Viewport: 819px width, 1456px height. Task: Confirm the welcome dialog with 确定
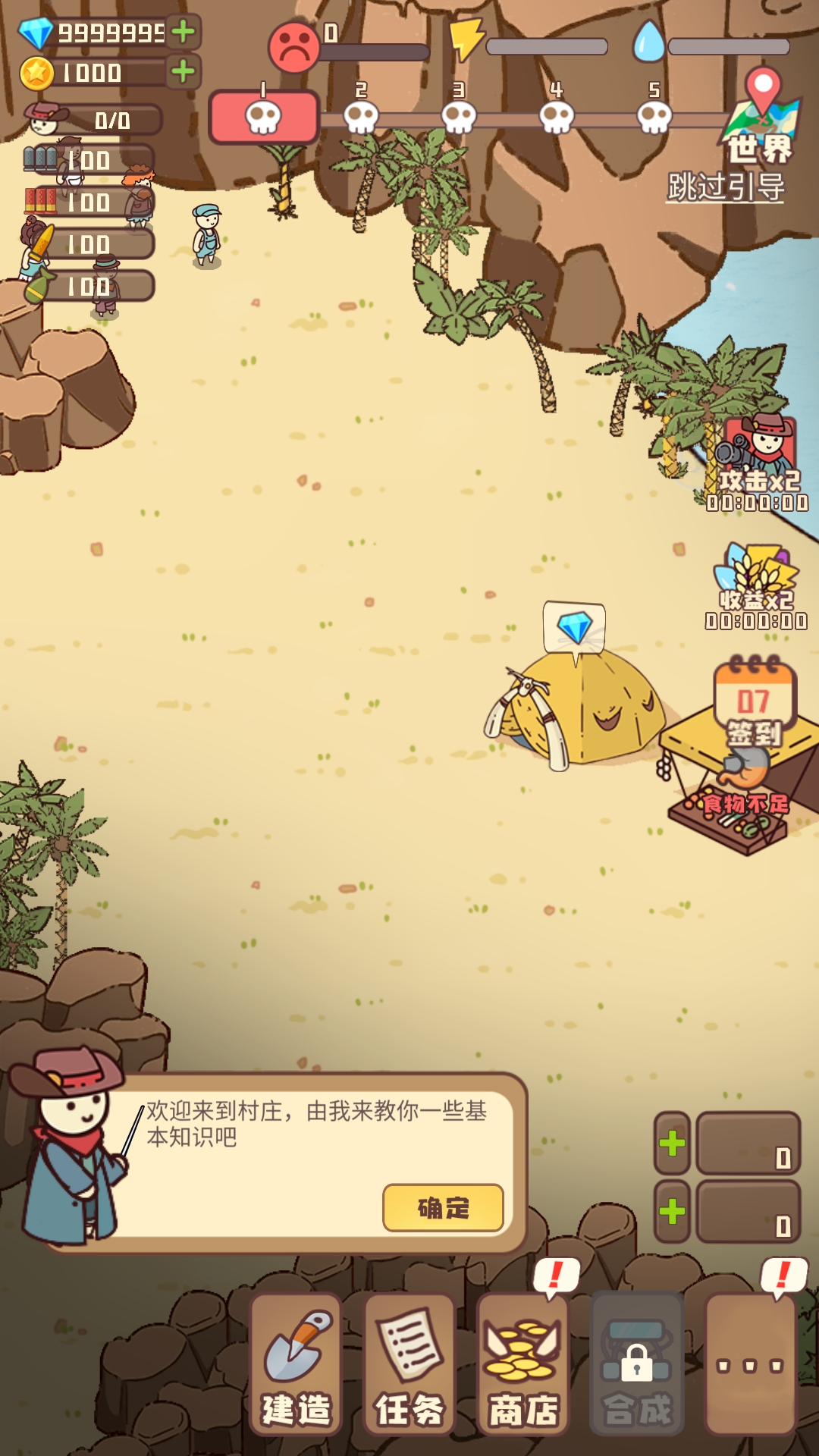pos(443,1207)
